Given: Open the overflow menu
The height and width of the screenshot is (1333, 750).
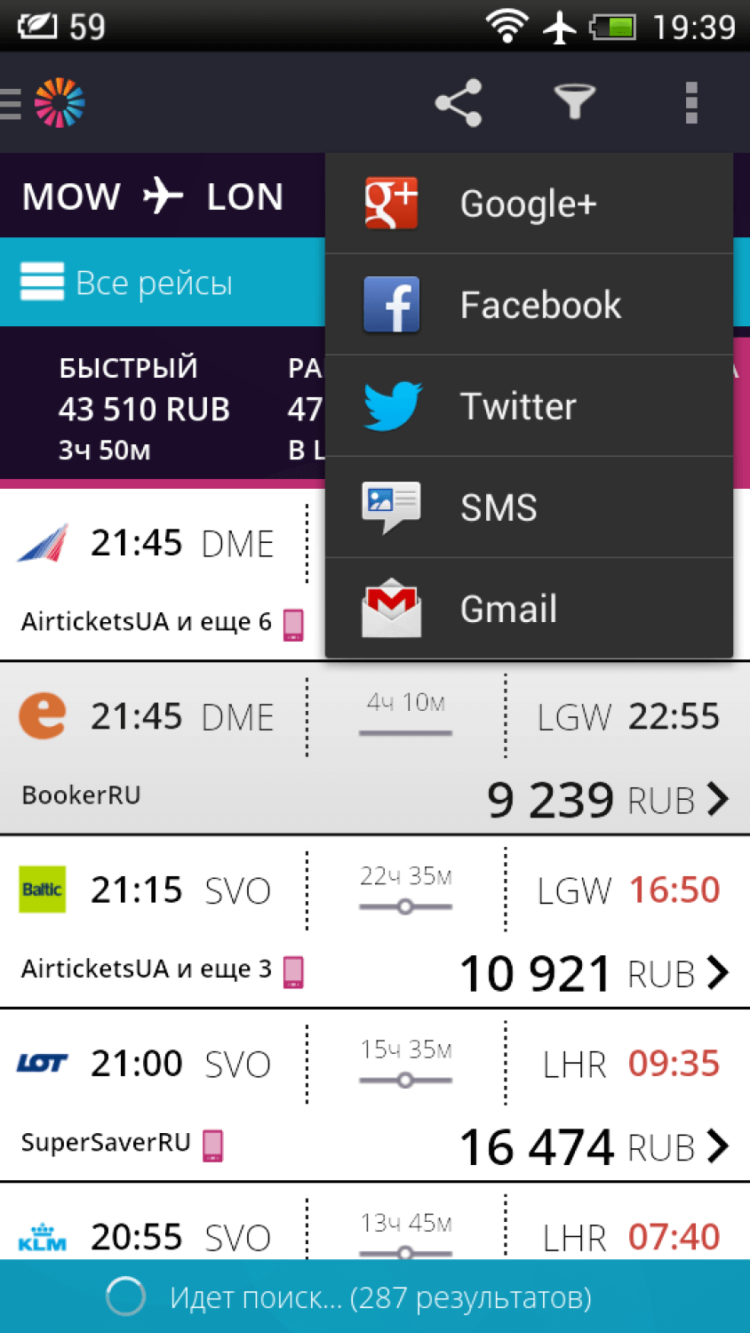Looking at the screenshot, I should tap(690, 103).
